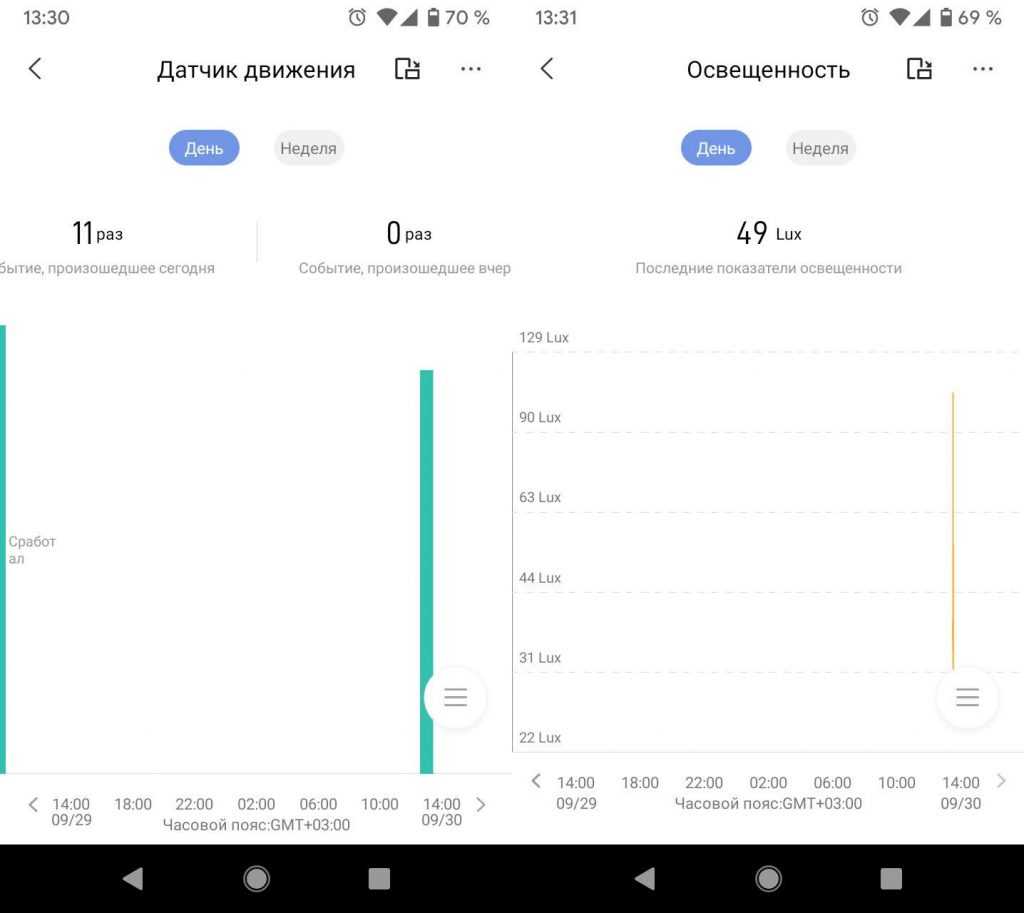Go back from the Освещенность screen

click(x=547, y=69)
